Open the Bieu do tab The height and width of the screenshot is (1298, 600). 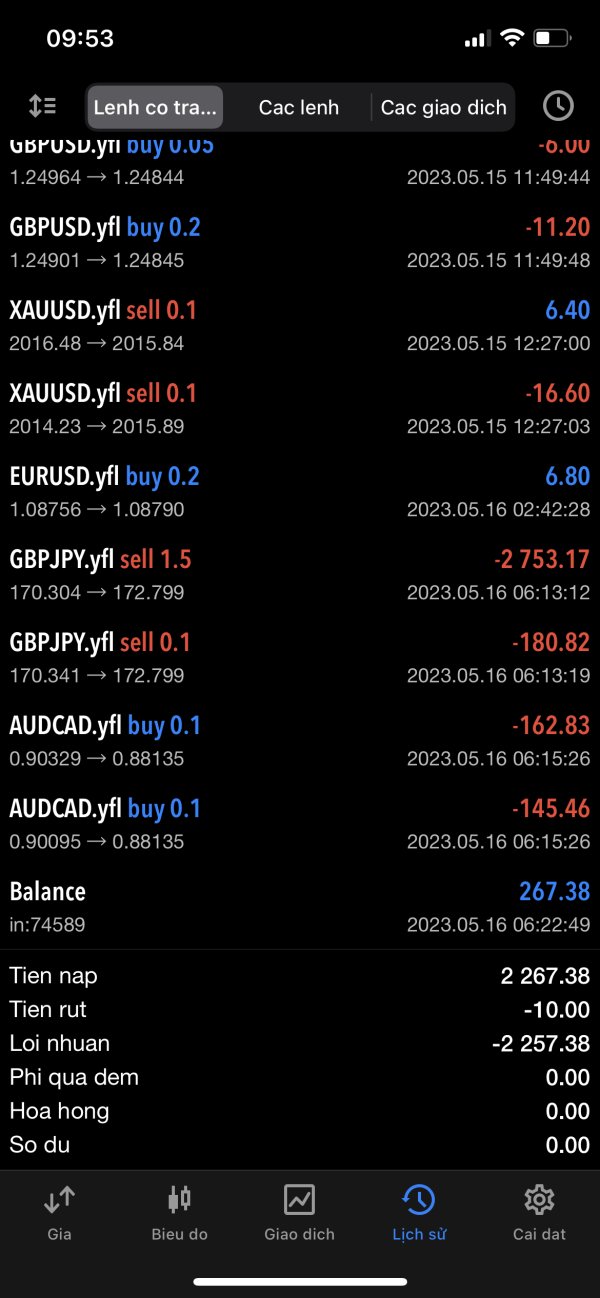point(180,1212)
